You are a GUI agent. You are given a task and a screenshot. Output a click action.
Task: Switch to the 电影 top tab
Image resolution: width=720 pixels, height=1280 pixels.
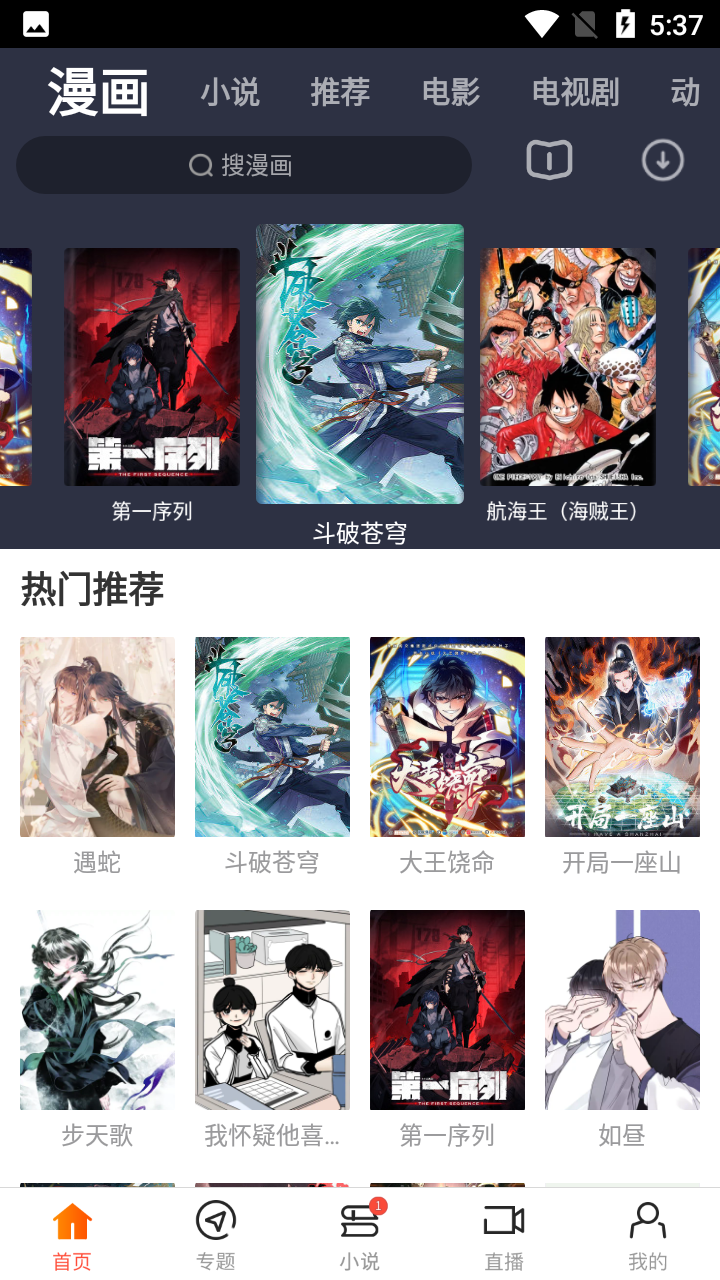pos(451,93)
